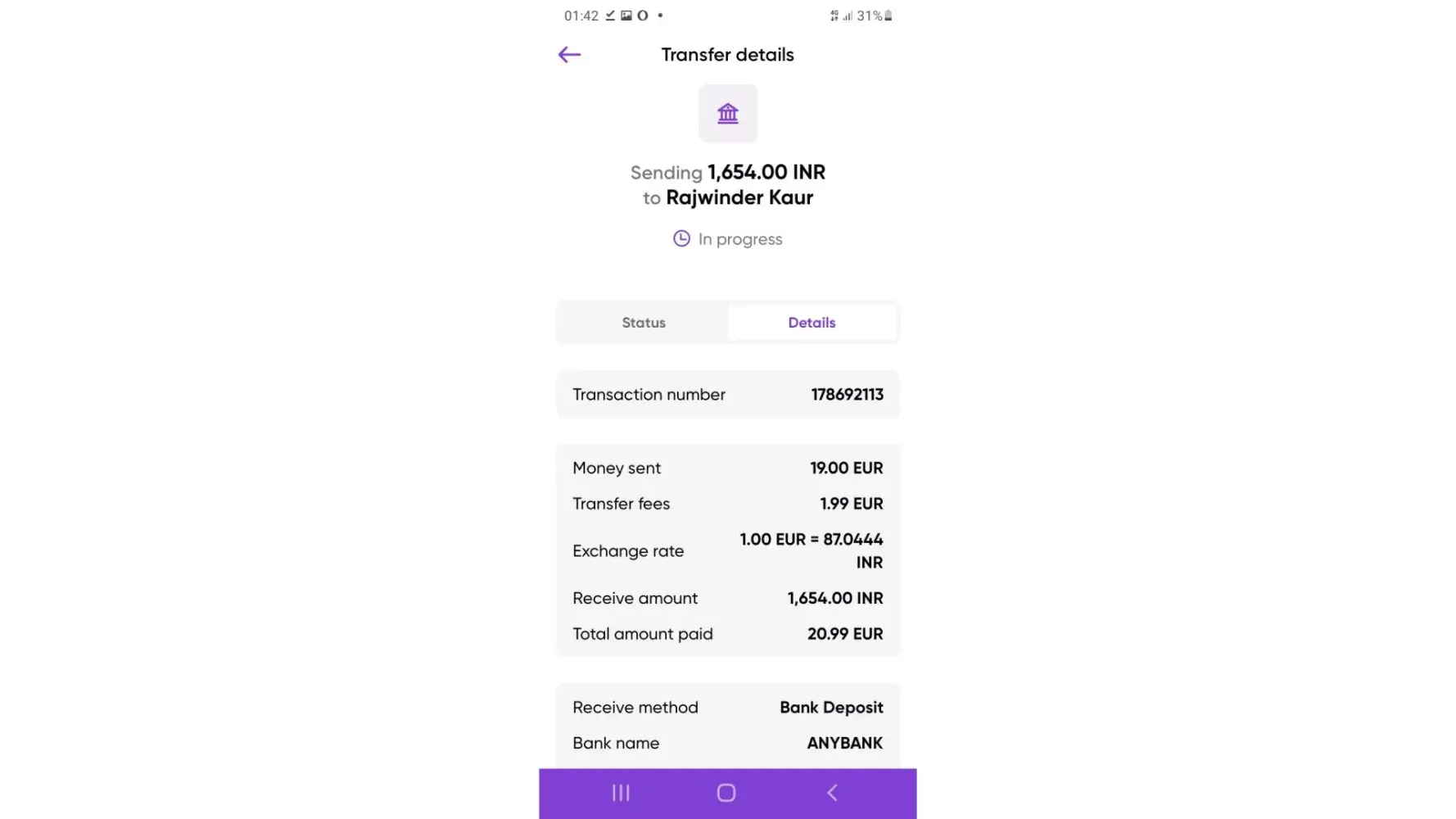The image size is (1456, 819).
Task: Tap the system back button
Action: [x=832, y=793]
